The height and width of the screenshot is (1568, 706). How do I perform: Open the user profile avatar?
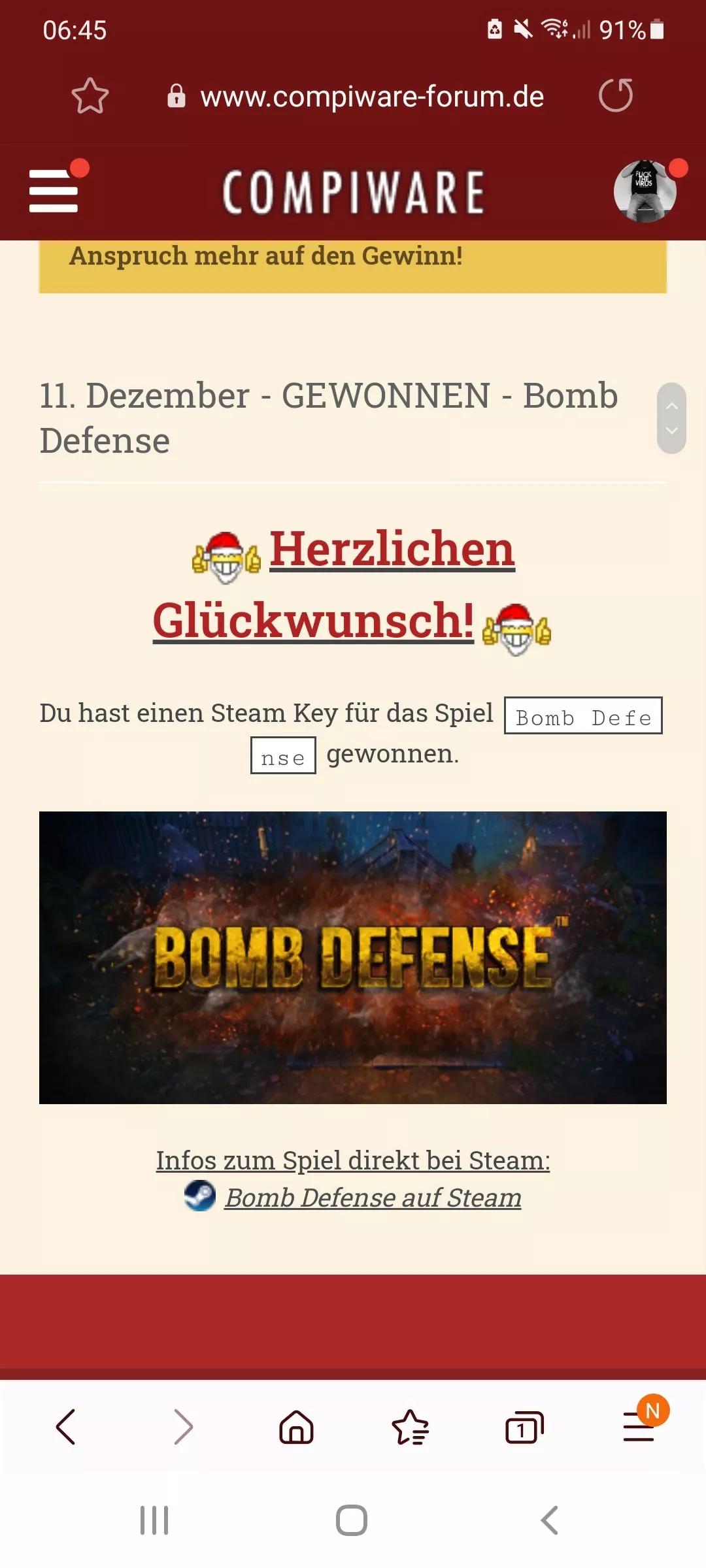(x=645, y=191)
